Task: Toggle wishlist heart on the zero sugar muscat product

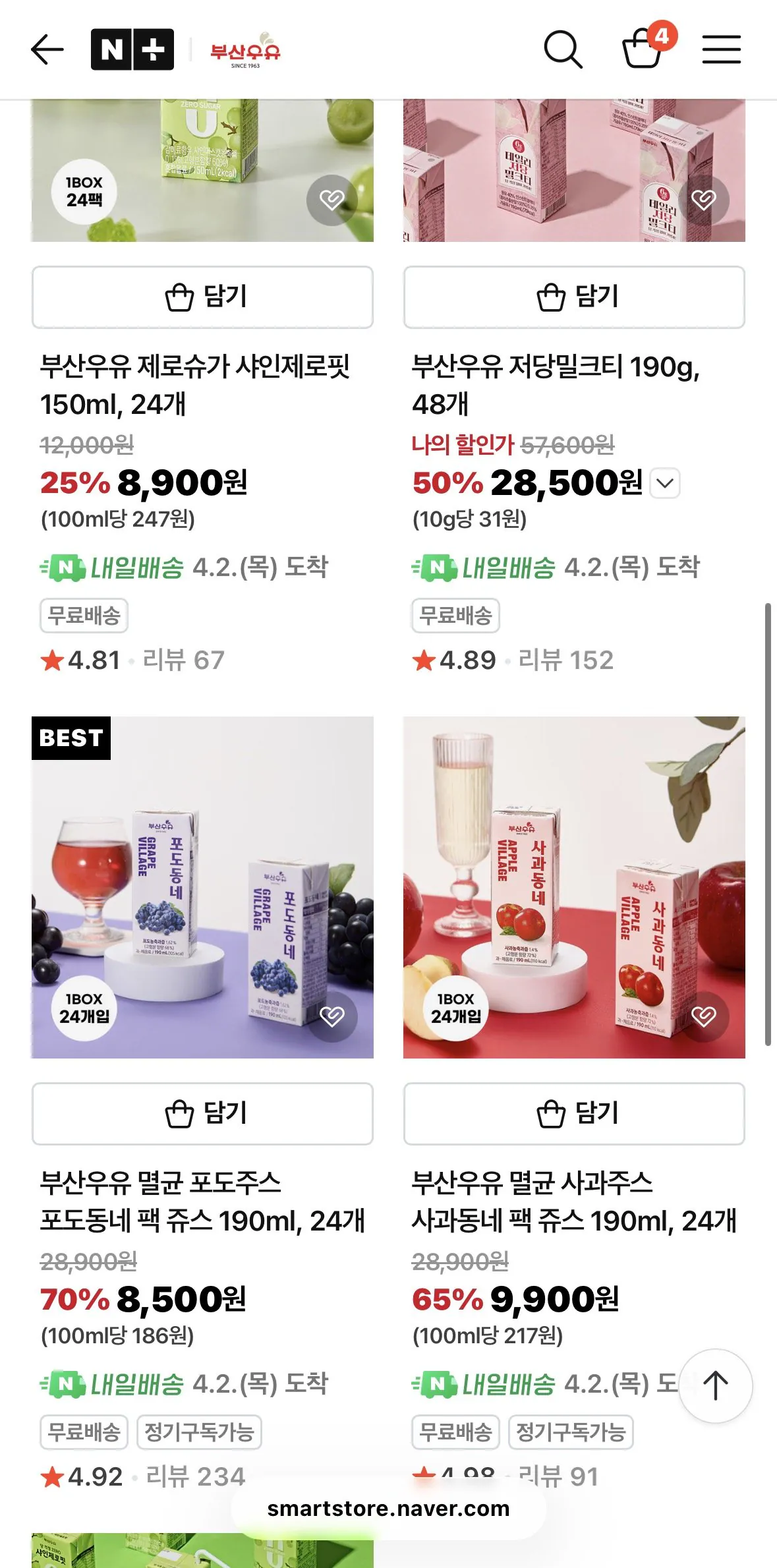Action: tap(331, 200)
